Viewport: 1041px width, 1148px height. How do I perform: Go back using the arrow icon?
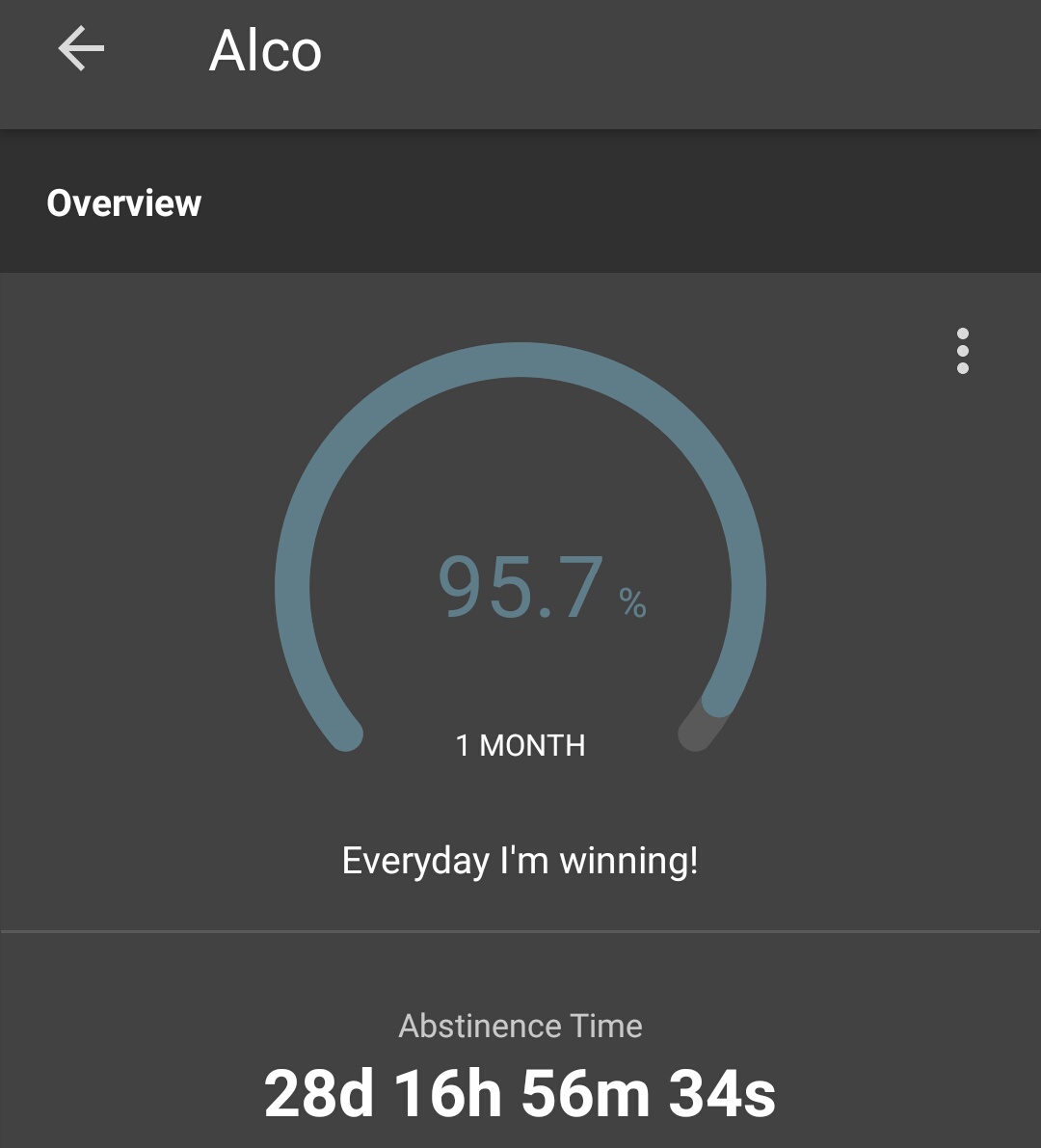pyautogui.click(x=81, y=49)
